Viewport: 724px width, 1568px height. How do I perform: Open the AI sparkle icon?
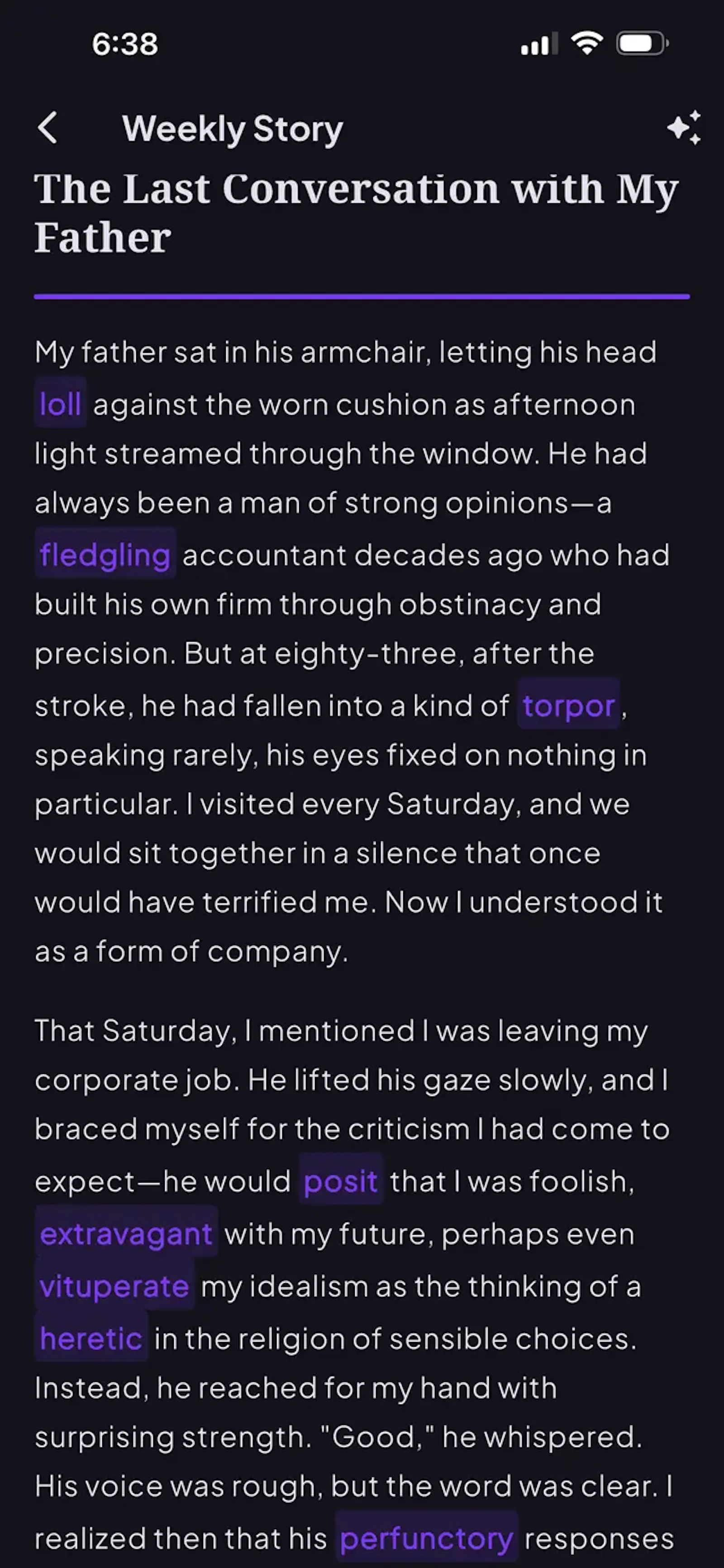point(684,128)
